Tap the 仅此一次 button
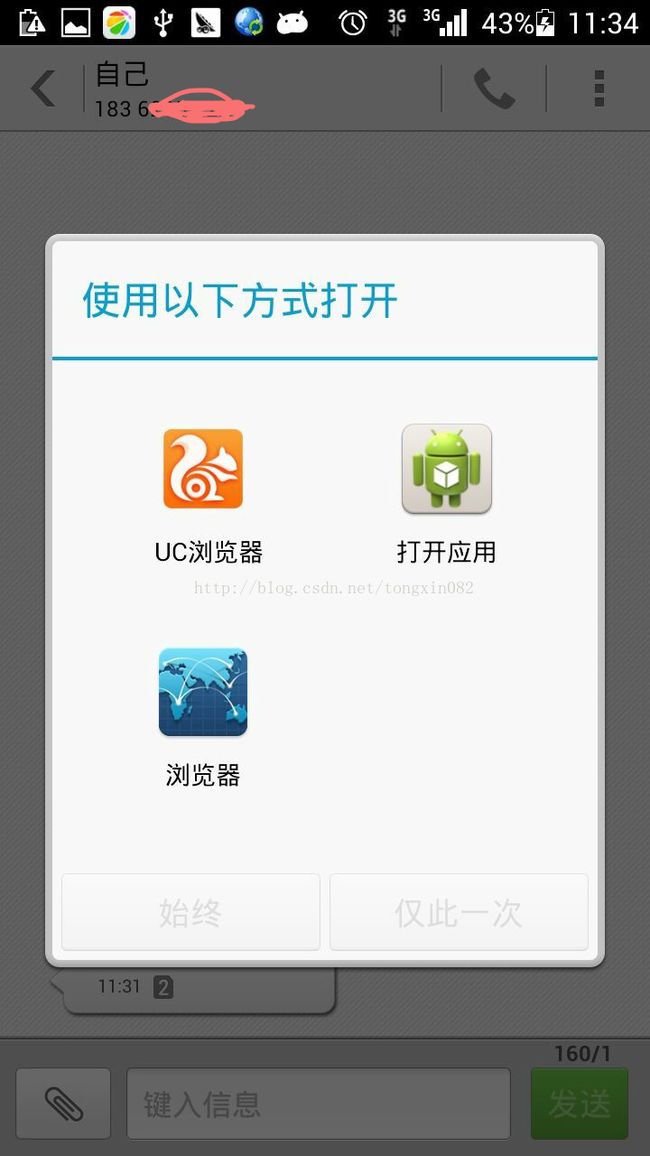Image resolution: width=650 pixels, height=1156 pixels. (458, 912)
